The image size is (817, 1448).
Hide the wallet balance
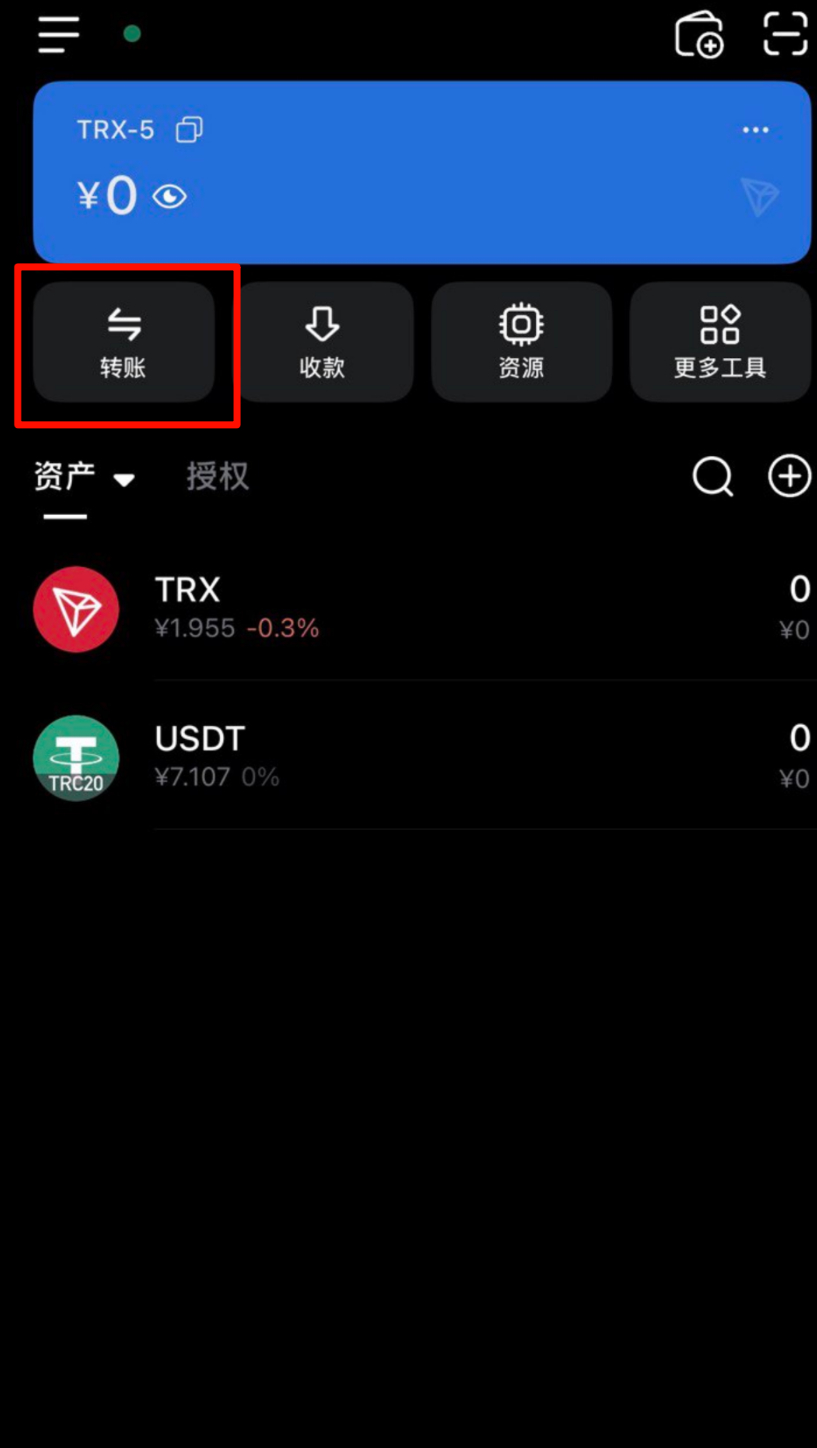click(170, 197)
